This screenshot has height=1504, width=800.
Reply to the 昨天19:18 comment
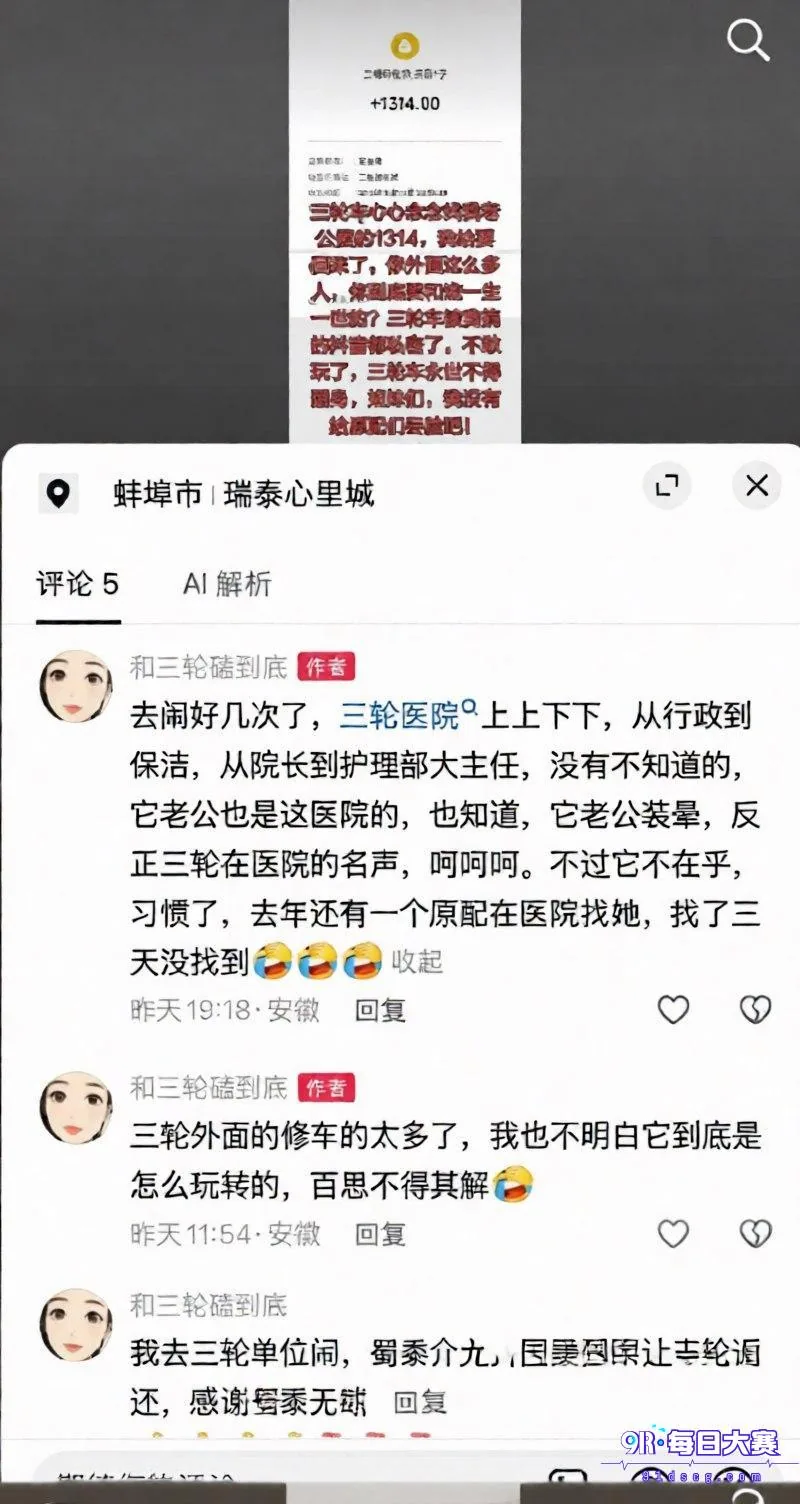click(x=381, y=1010)
